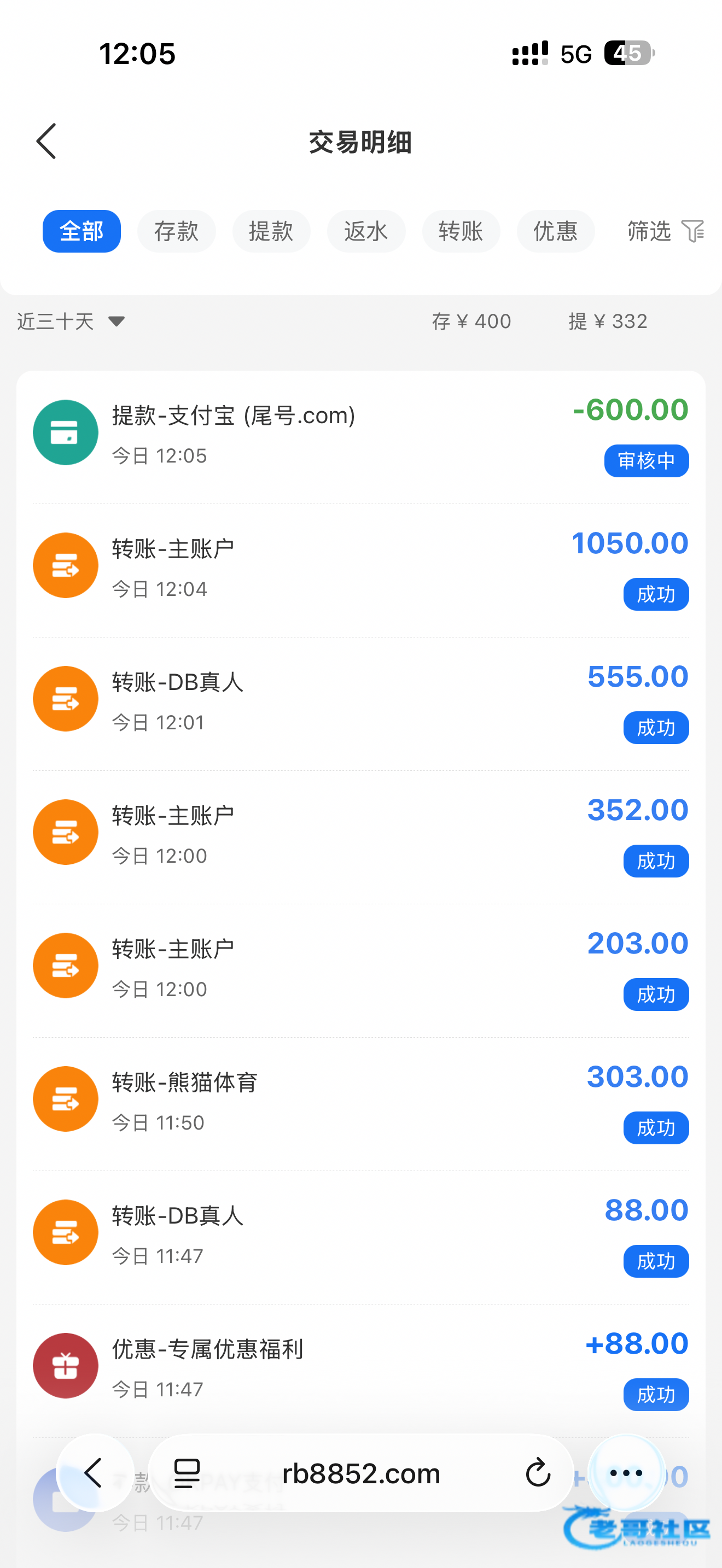Show 转账 transactions
This screenshot has height=1568, width=722.
(x=461, y=231)
